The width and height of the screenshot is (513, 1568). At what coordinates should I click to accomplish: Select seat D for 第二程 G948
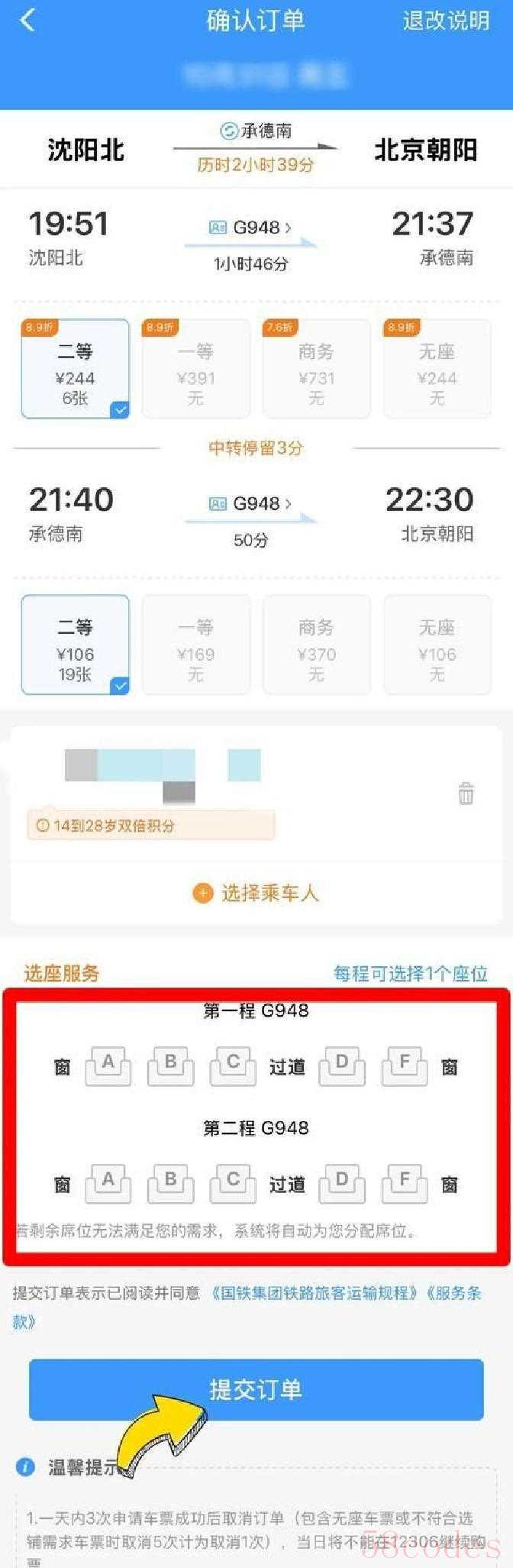pos(341,1184)
